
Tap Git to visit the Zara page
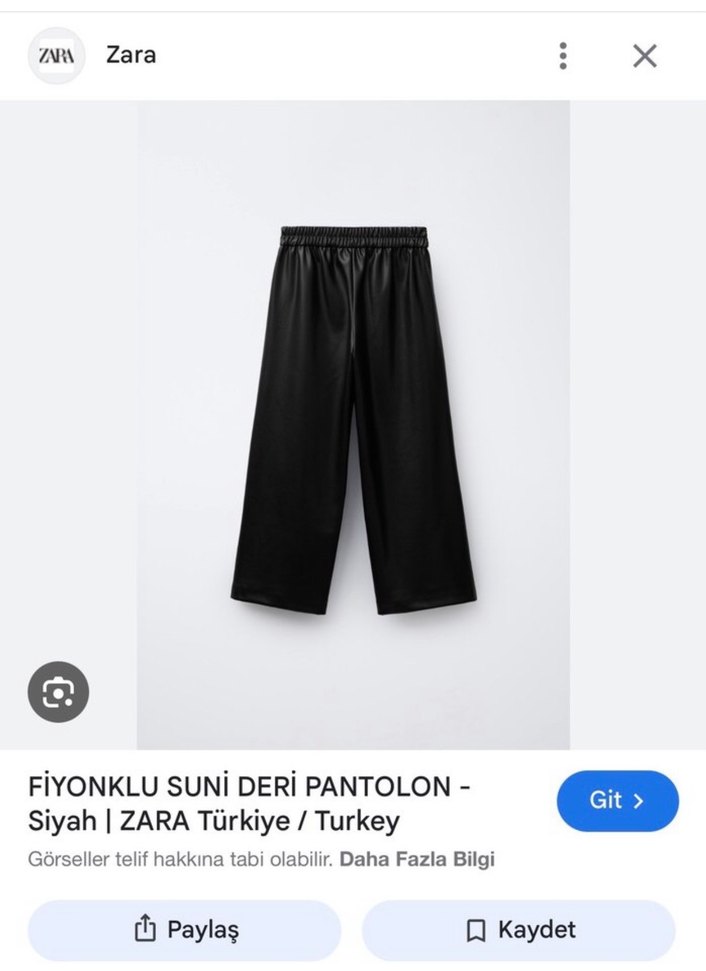pos(617,800)
